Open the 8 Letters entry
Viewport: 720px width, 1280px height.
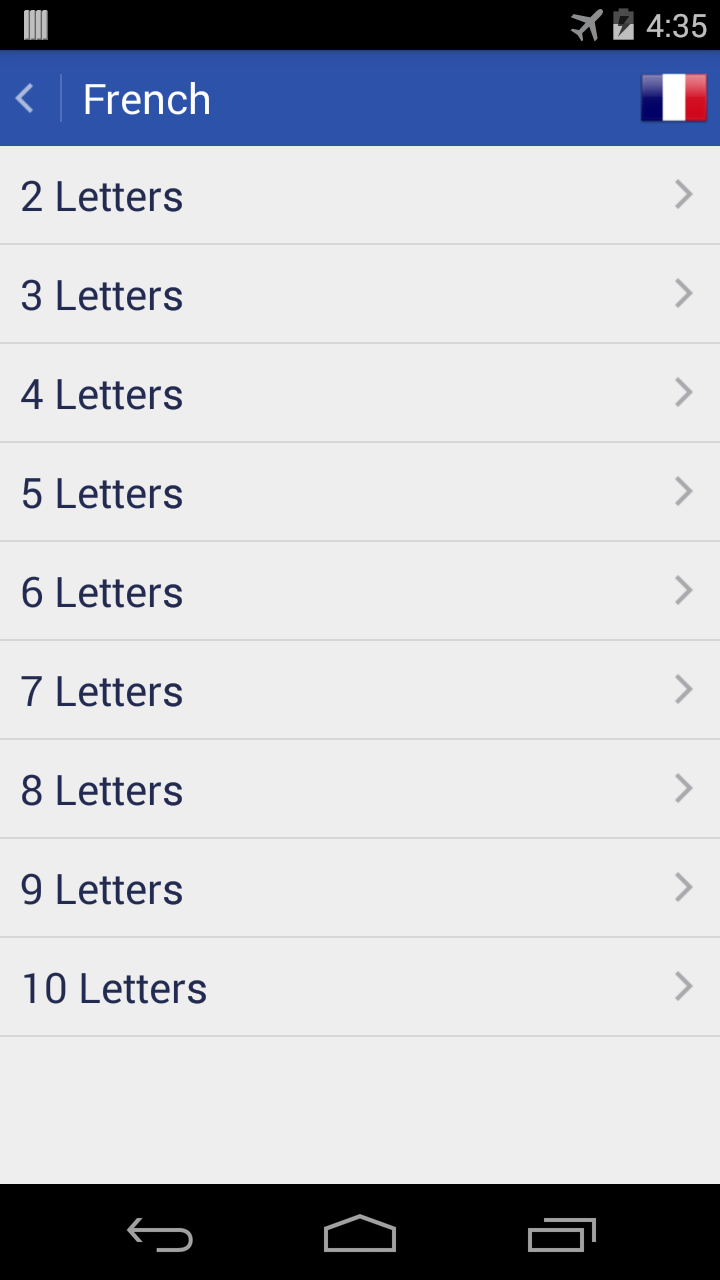(360, 790)
